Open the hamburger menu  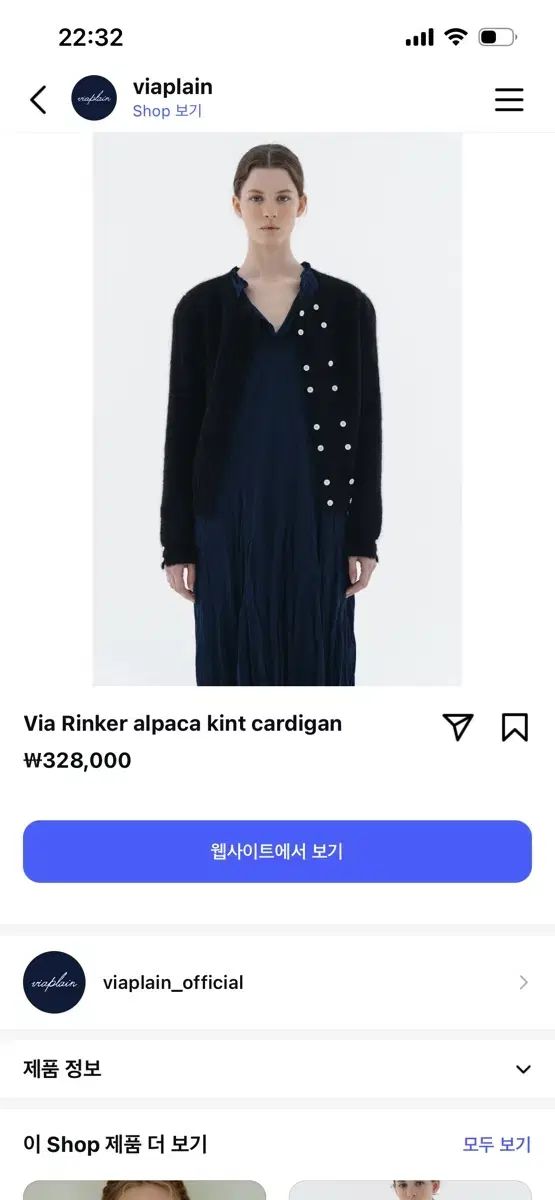click(509, 99)
